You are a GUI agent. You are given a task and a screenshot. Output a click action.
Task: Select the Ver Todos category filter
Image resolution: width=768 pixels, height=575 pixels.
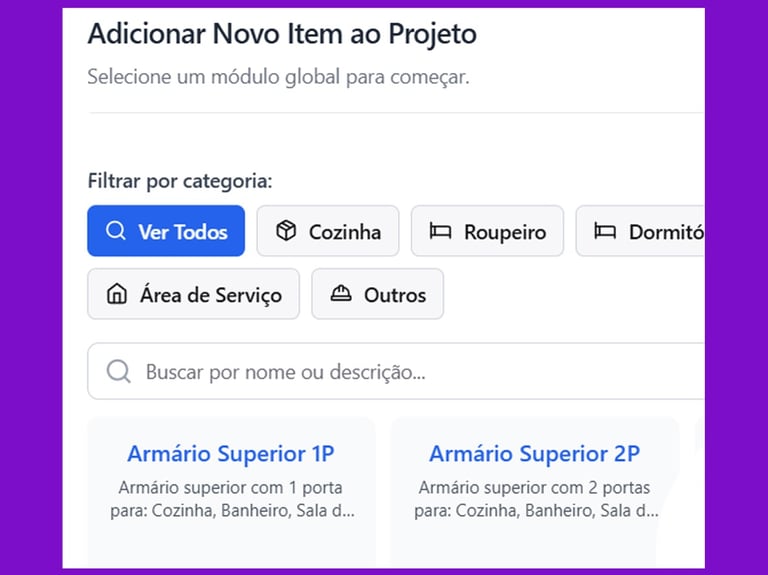pyautogui.click(x=166, y=231)
